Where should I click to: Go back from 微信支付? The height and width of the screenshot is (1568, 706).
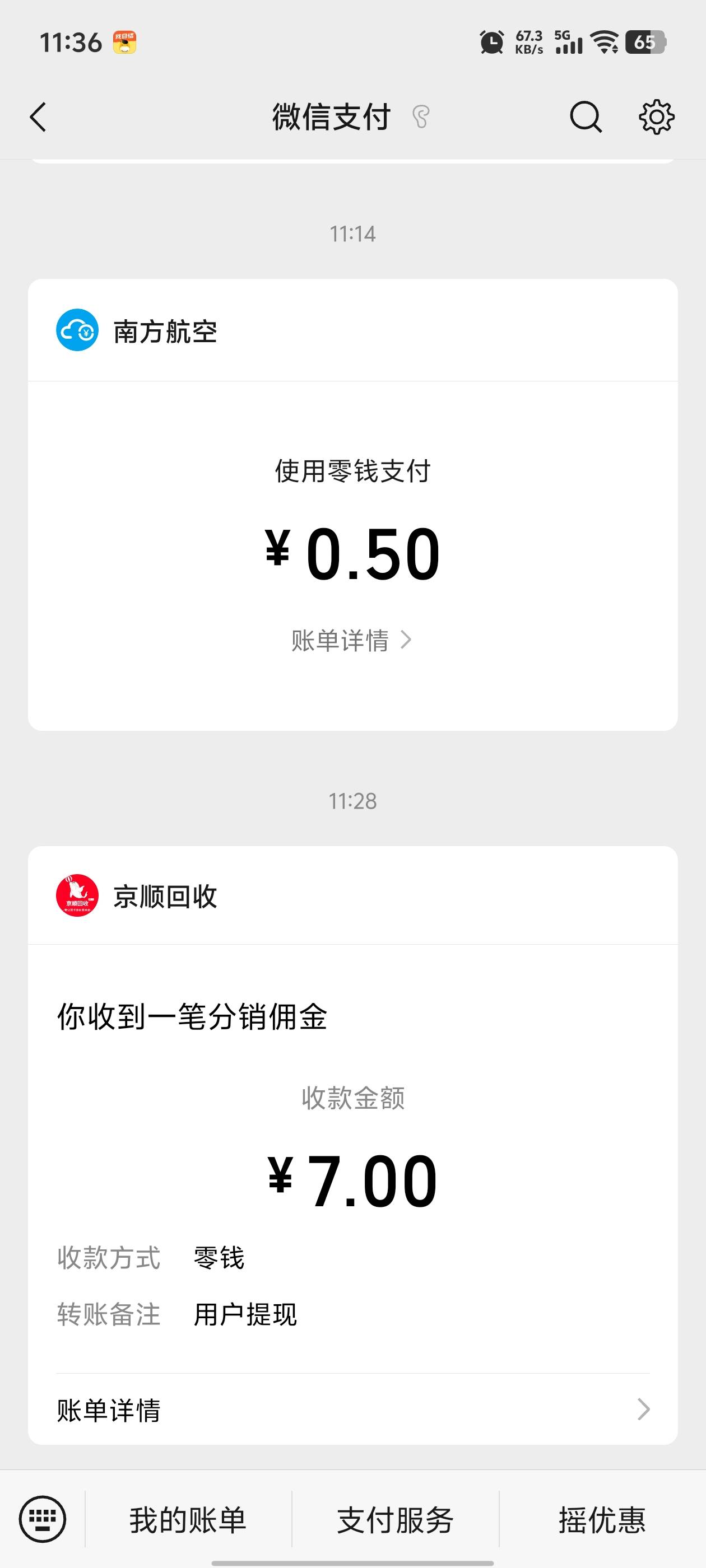coord(38,117)
